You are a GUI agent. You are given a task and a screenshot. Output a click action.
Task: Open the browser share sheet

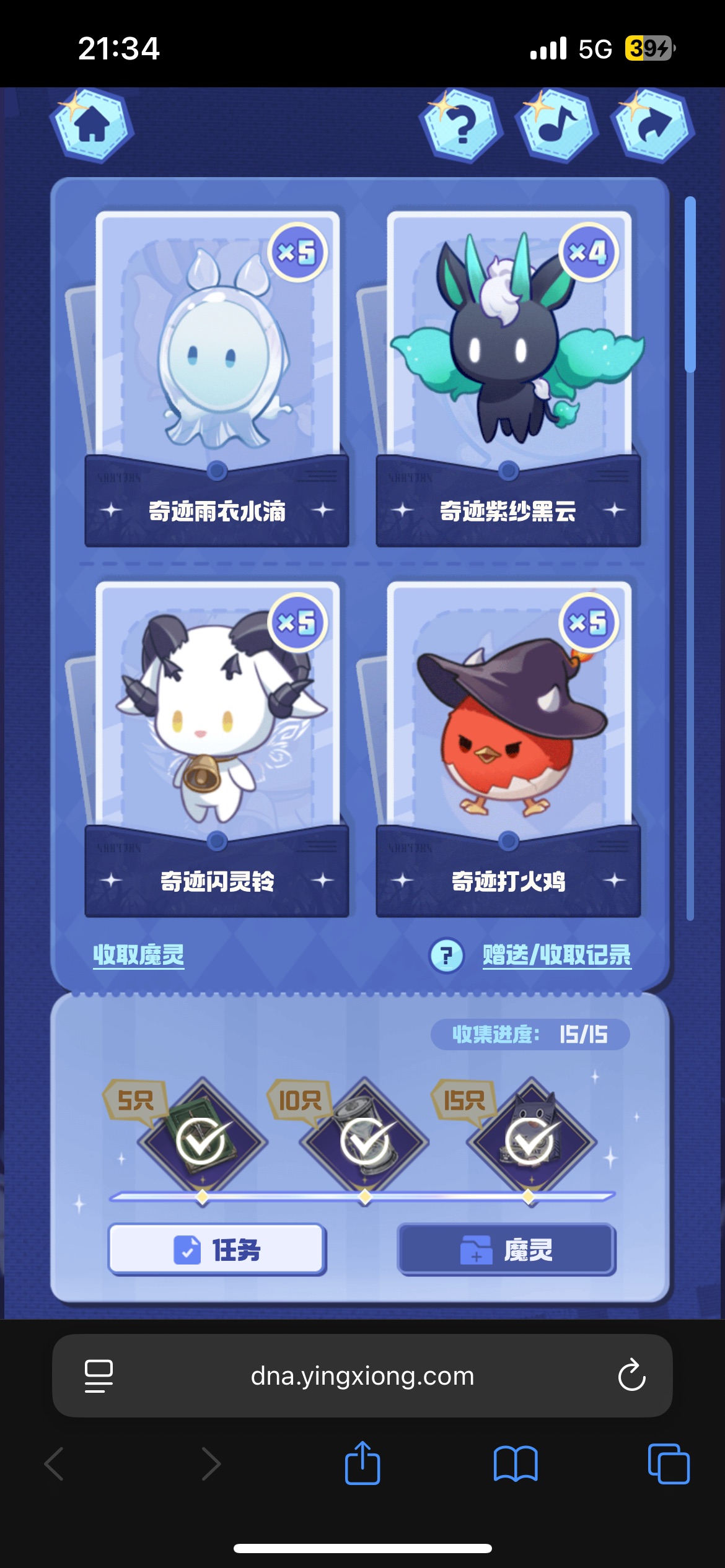[362, 1464]
